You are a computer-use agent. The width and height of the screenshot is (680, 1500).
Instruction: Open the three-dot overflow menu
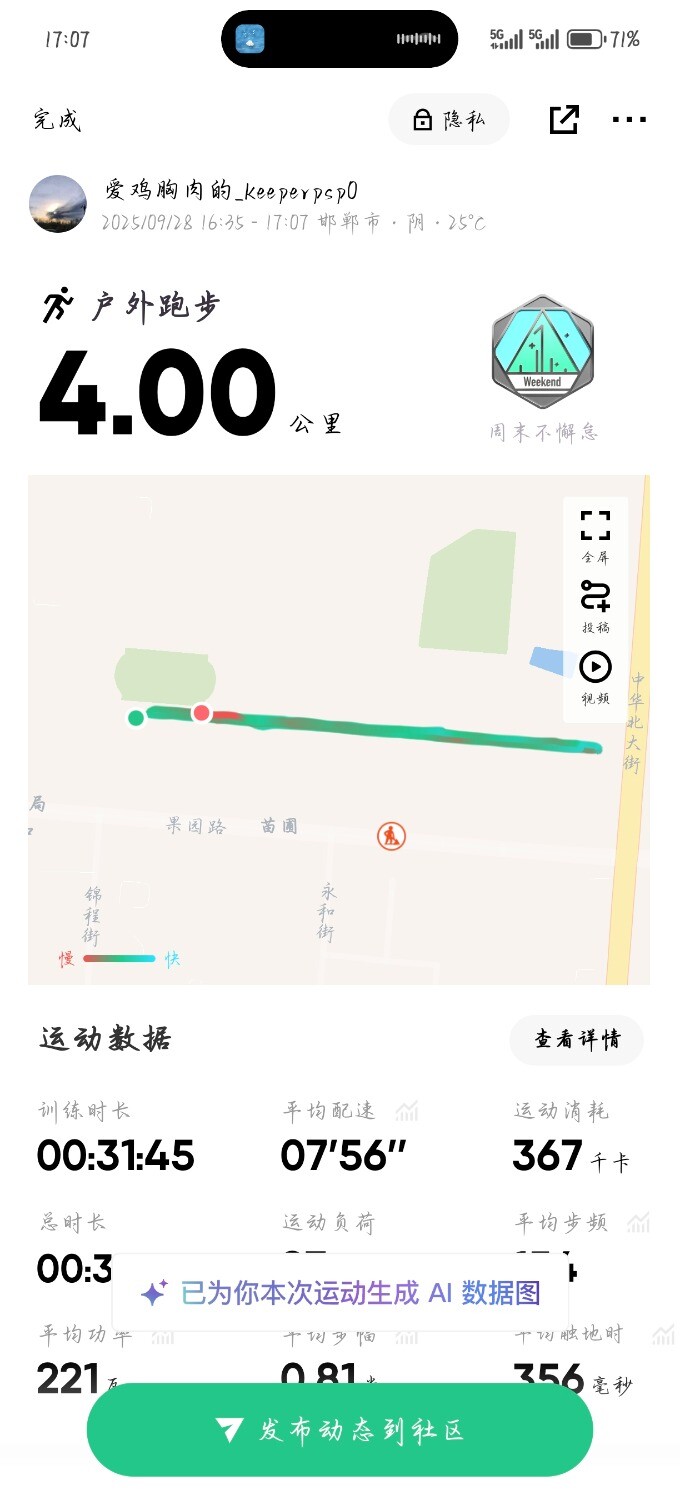click(x=629, y=120)
